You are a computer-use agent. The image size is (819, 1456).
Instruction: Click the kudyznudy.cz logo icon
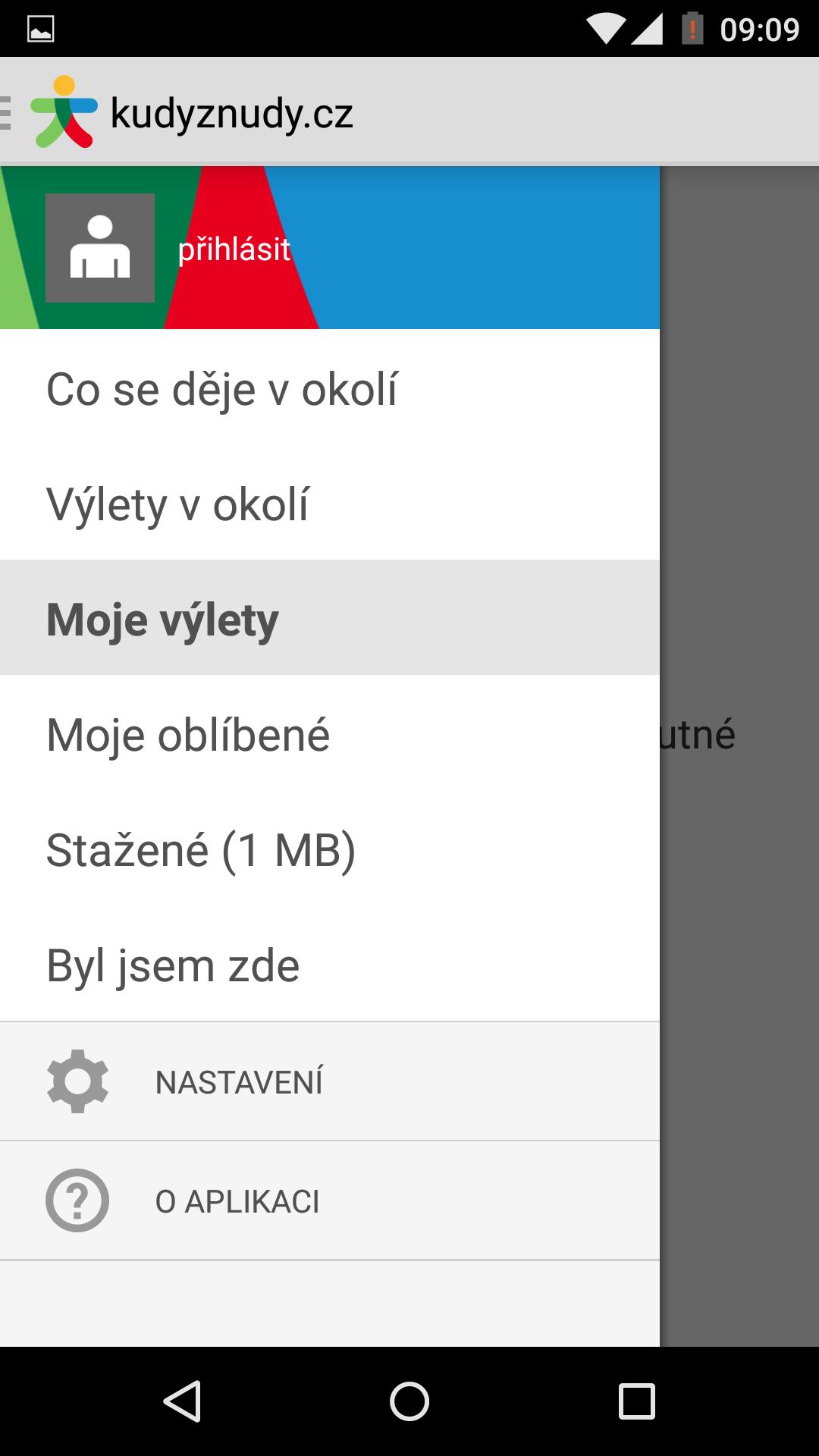(64, 112)
